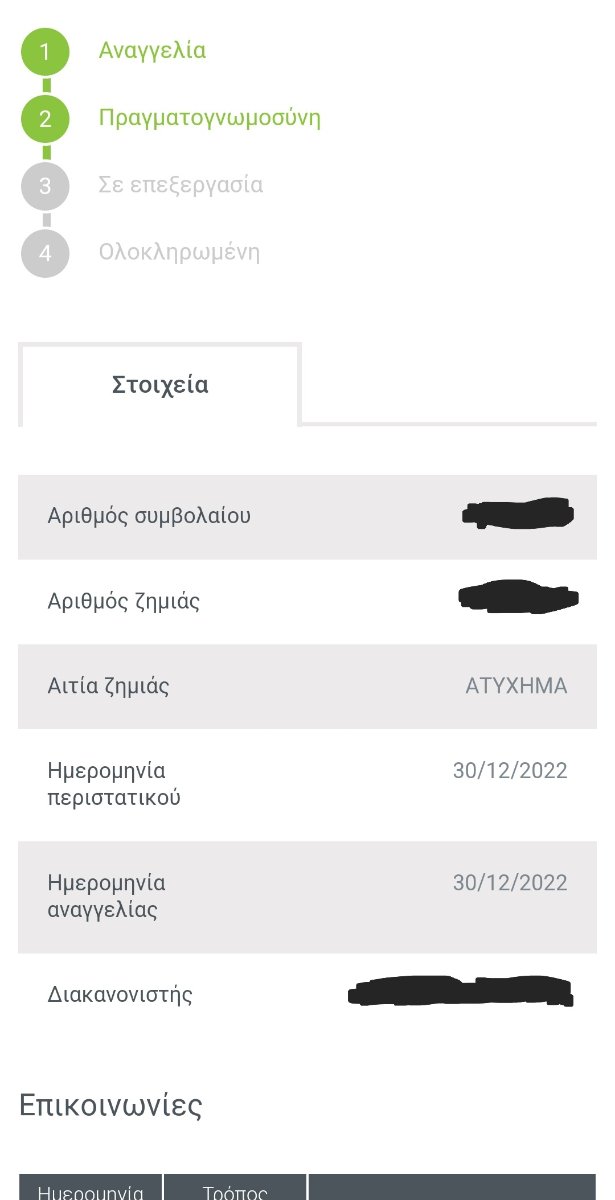Select the Στοιχεία tab
The height and width of the screenshot is (1200, 615).
tap(160, 385)
